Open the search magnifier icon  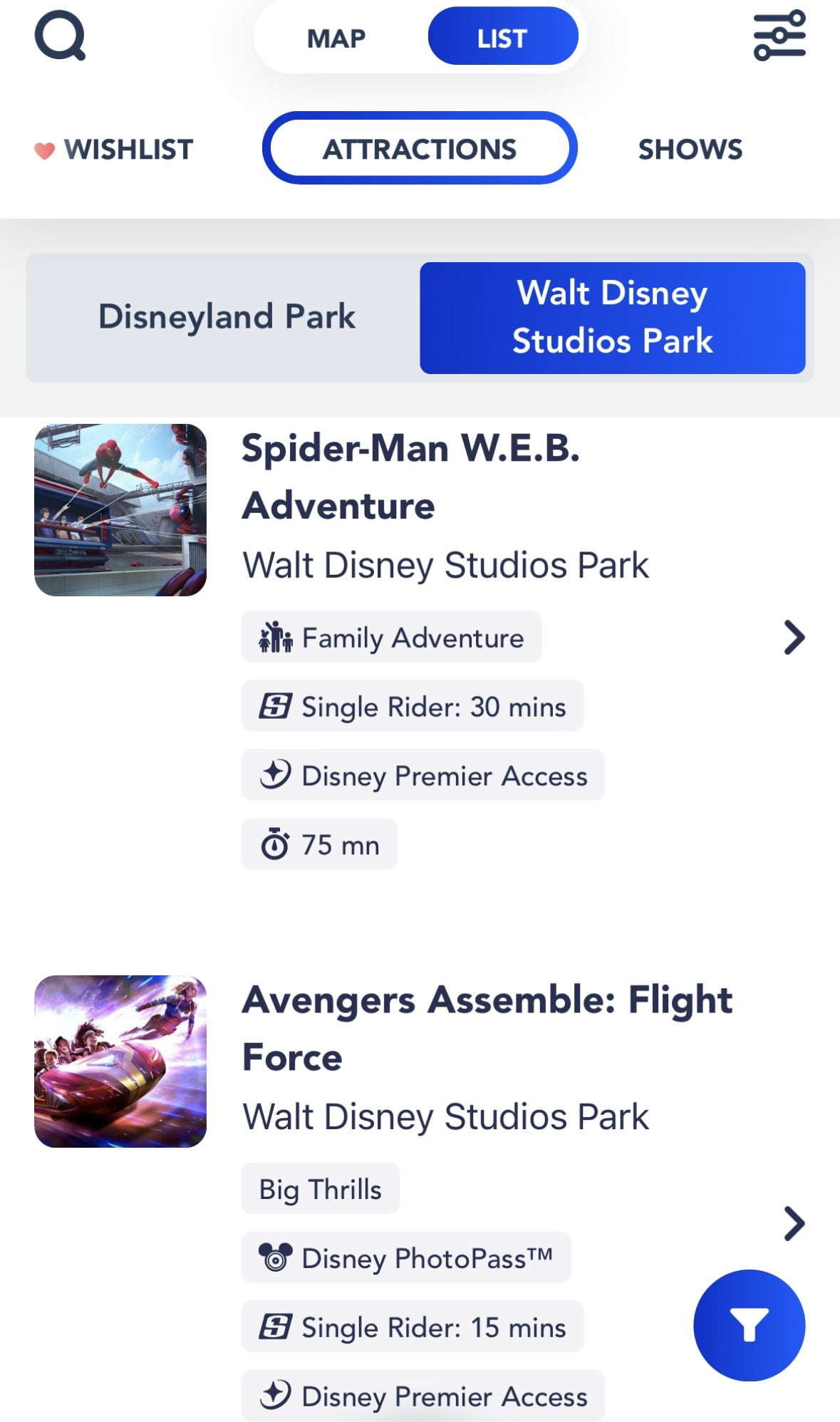pyautogui.click(x=60, y=37)
